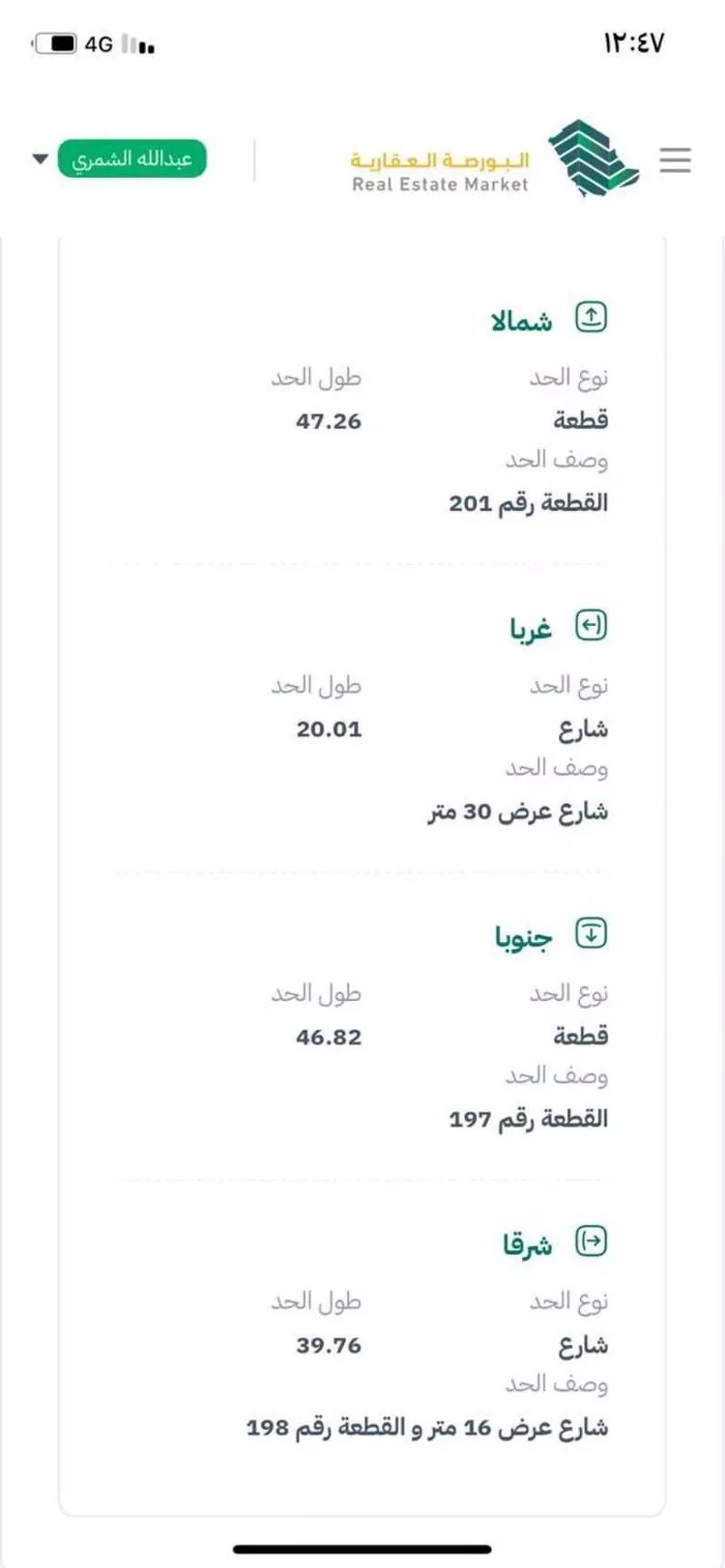Click the battery status icon
725x1568 pixels.
[53, 43]
